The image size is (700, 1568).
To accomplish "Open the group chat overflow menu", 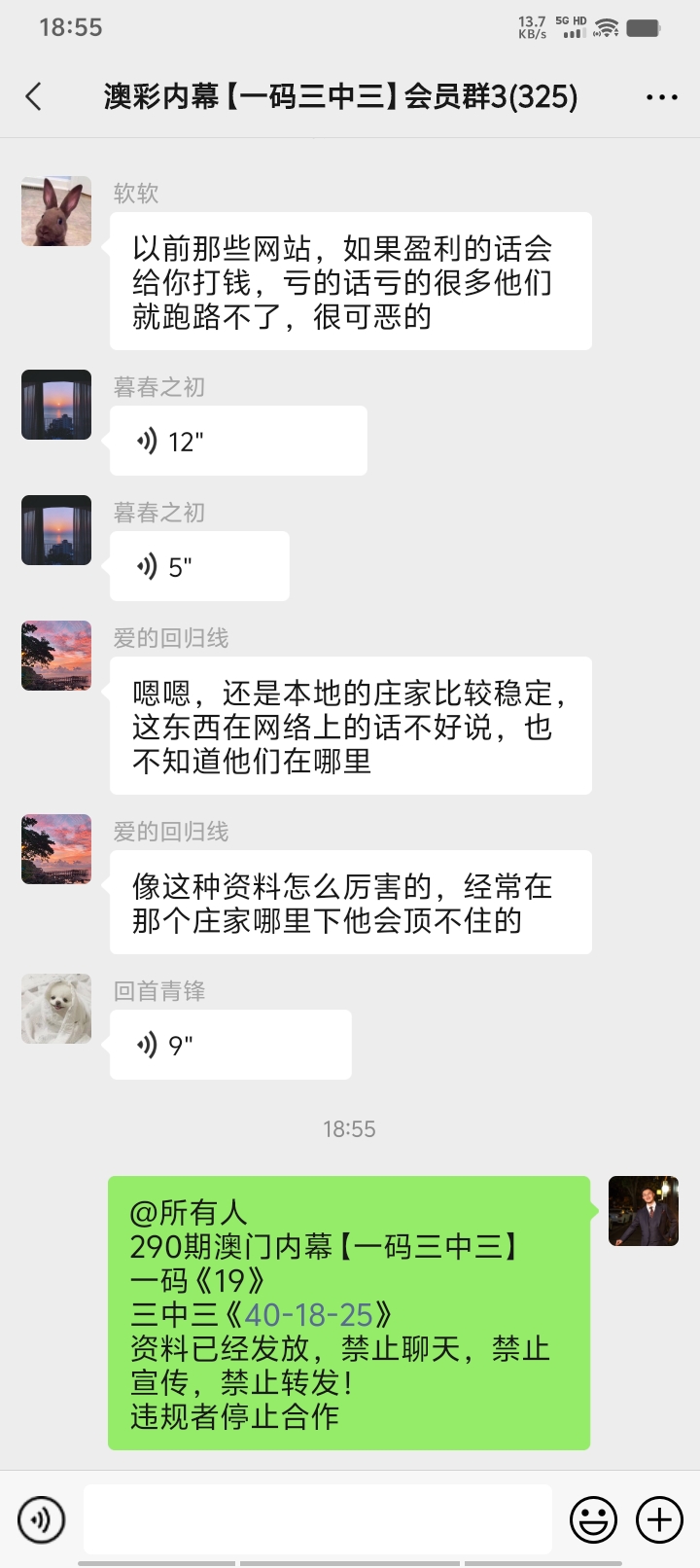I will pyautogui.click(x=661, y=97).
